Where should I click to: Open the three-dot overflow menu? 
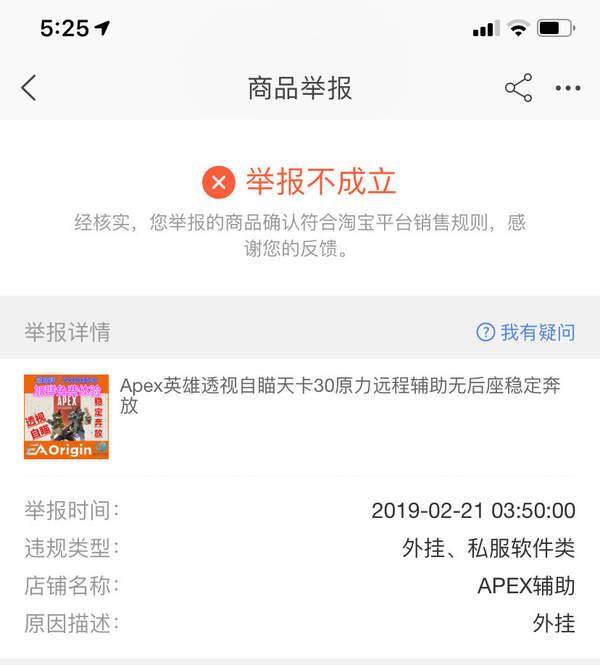tap(567, 88)
